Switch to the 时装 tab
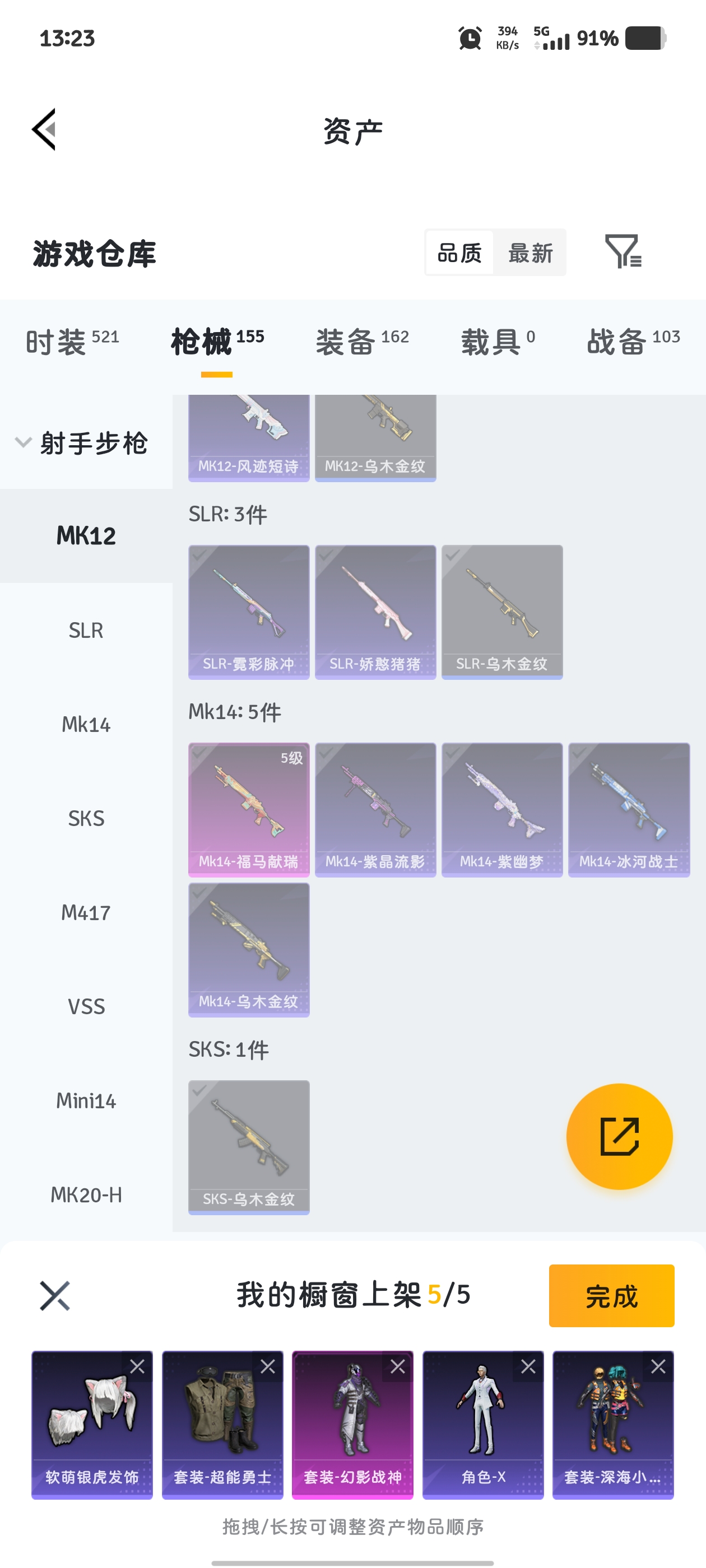Viewport: 706px width, 1568px height. coord(72,341)
